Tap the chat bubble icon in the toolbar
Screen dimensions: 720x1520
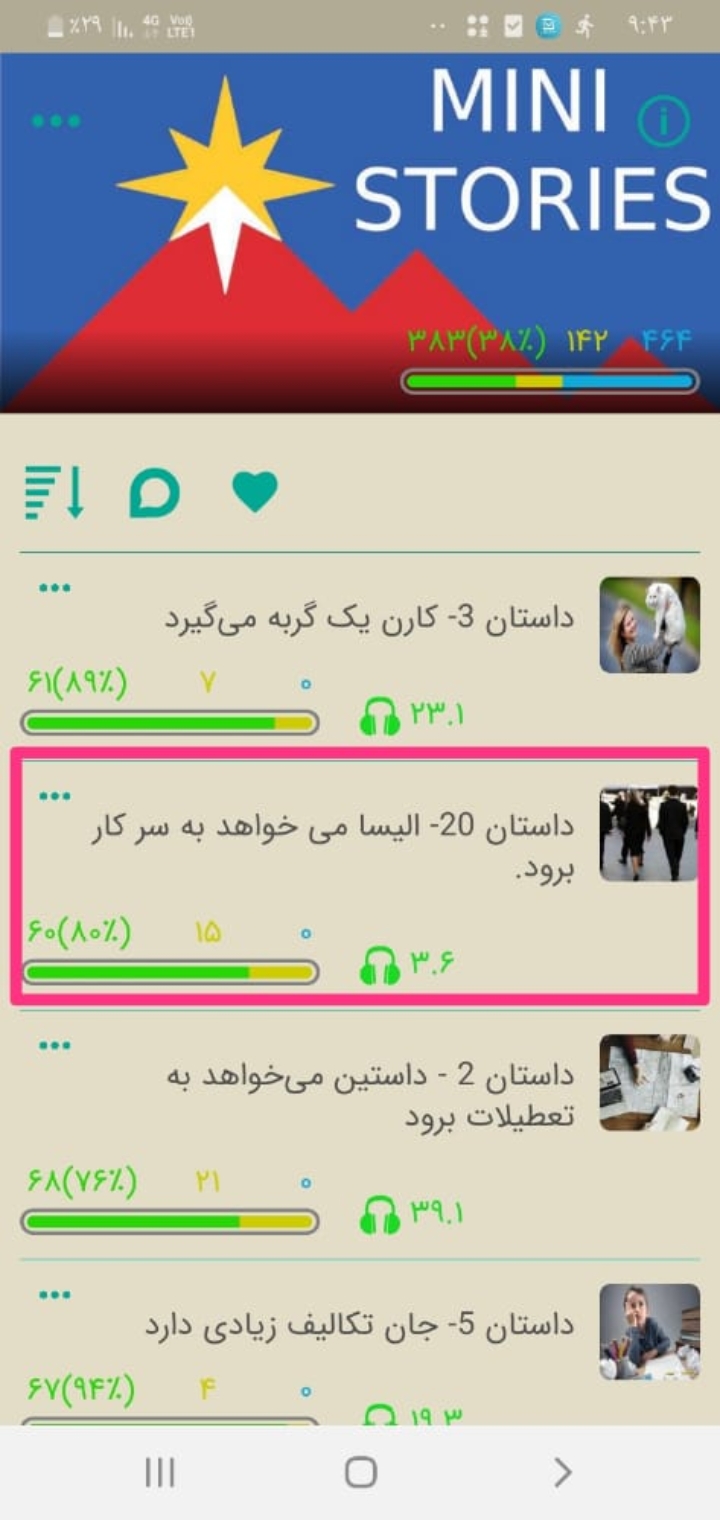coord(155,492)
